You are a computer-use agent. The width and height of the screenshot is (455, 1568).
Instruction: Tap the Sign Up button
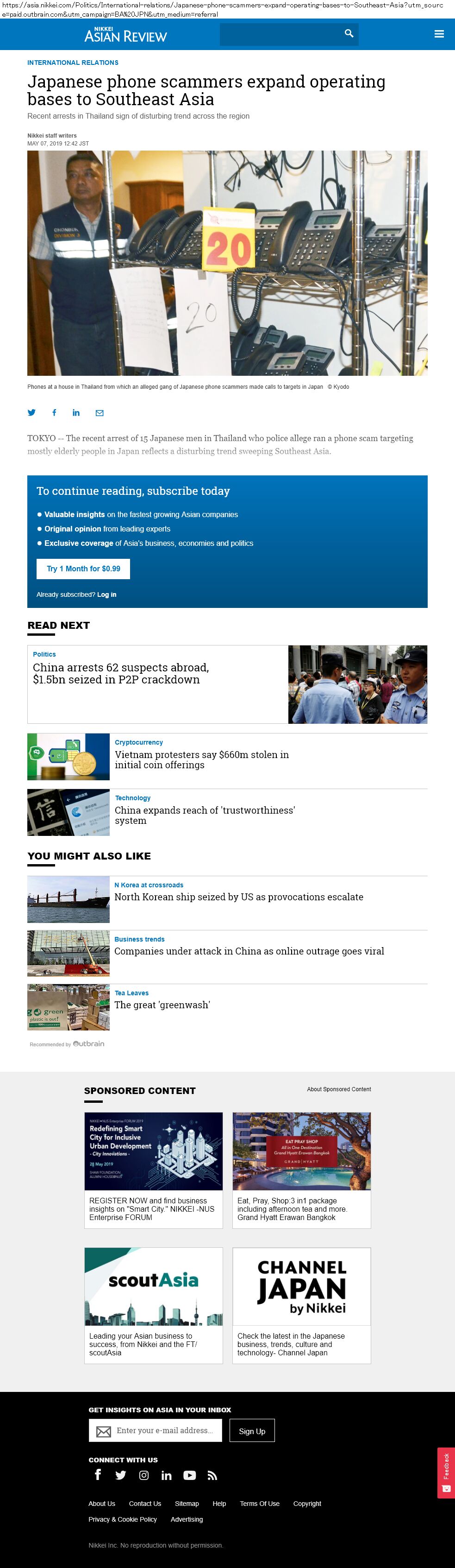pos(252,1431)
